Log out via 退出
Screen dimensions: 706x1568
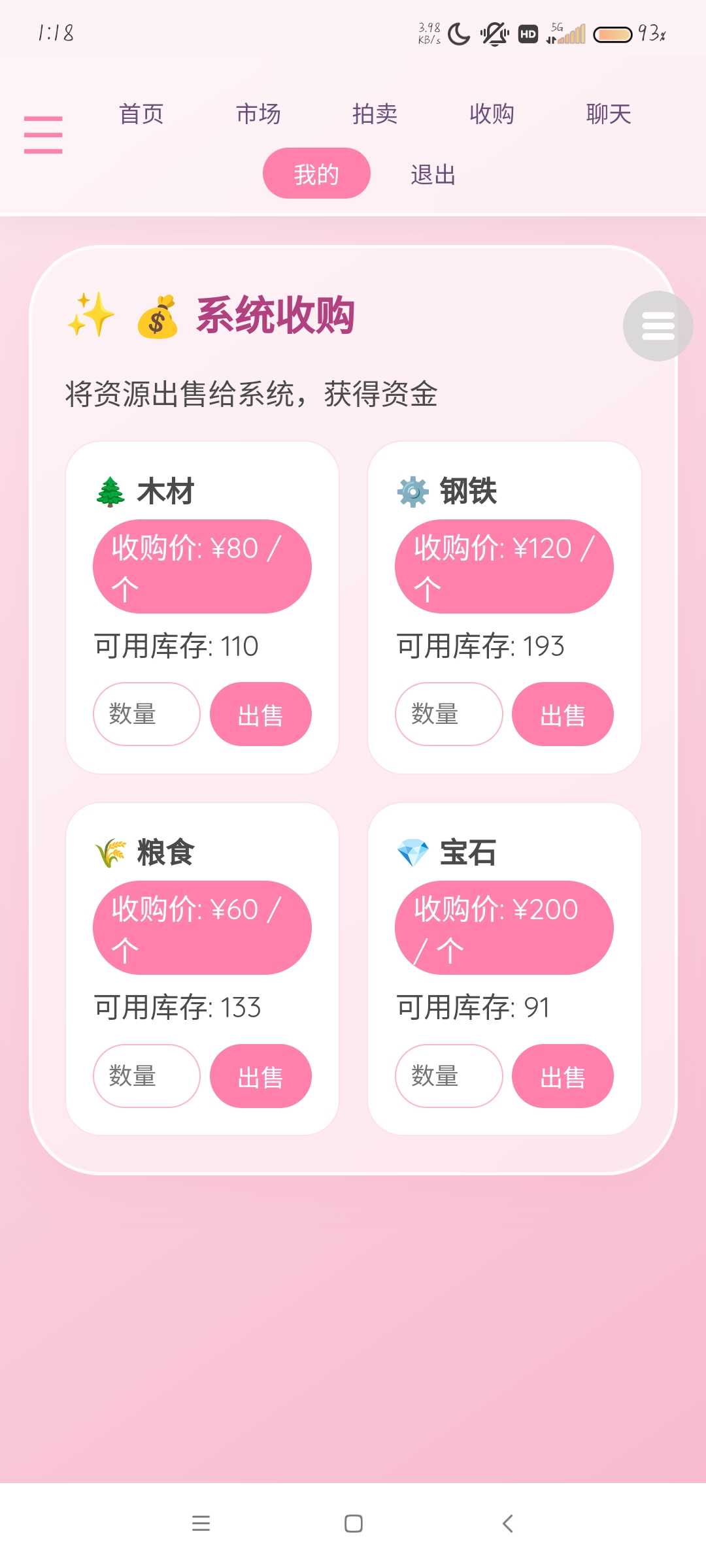tap(433, 174)
